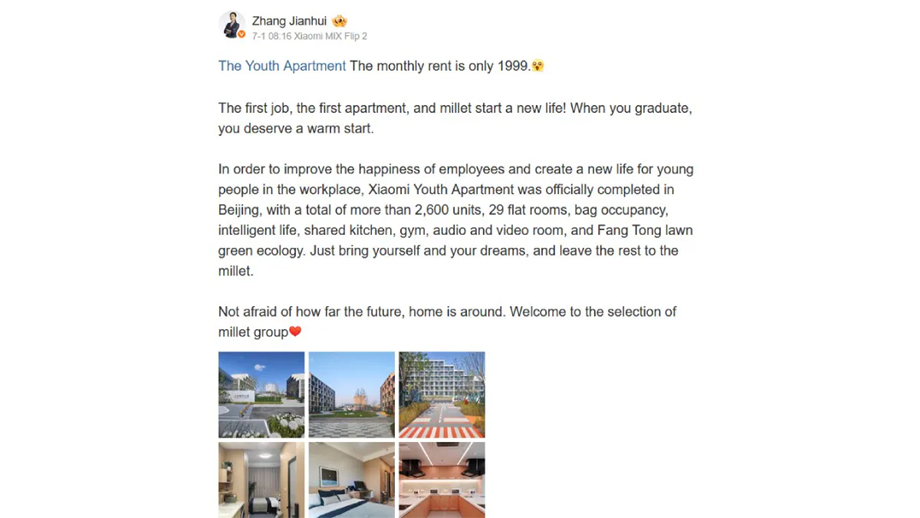
Task: Open the checkered courtyard plaza photo
Action: (351, 394)
